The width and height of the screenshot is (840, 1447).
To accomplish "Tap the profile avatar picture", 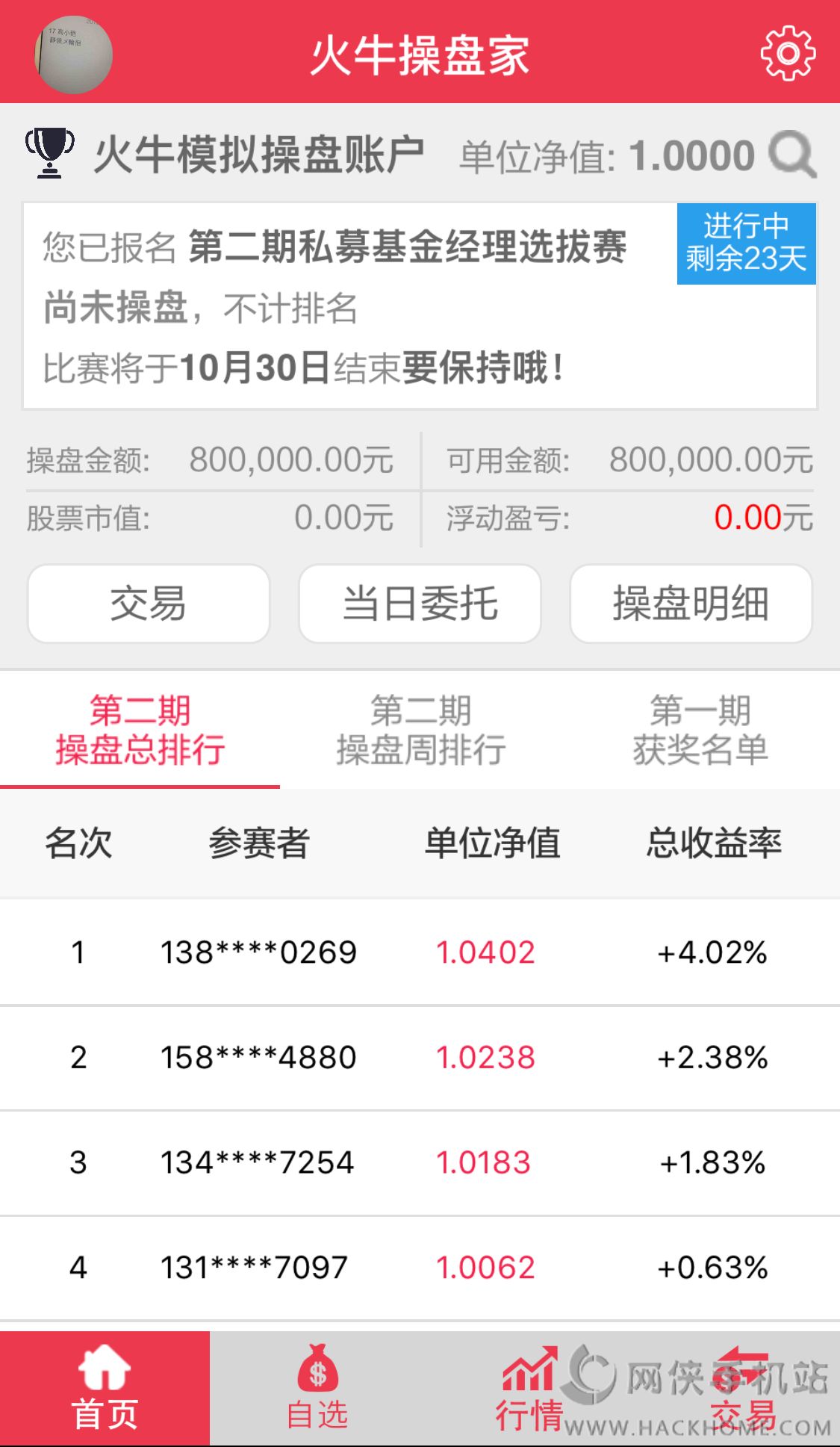I will (73, 55).
